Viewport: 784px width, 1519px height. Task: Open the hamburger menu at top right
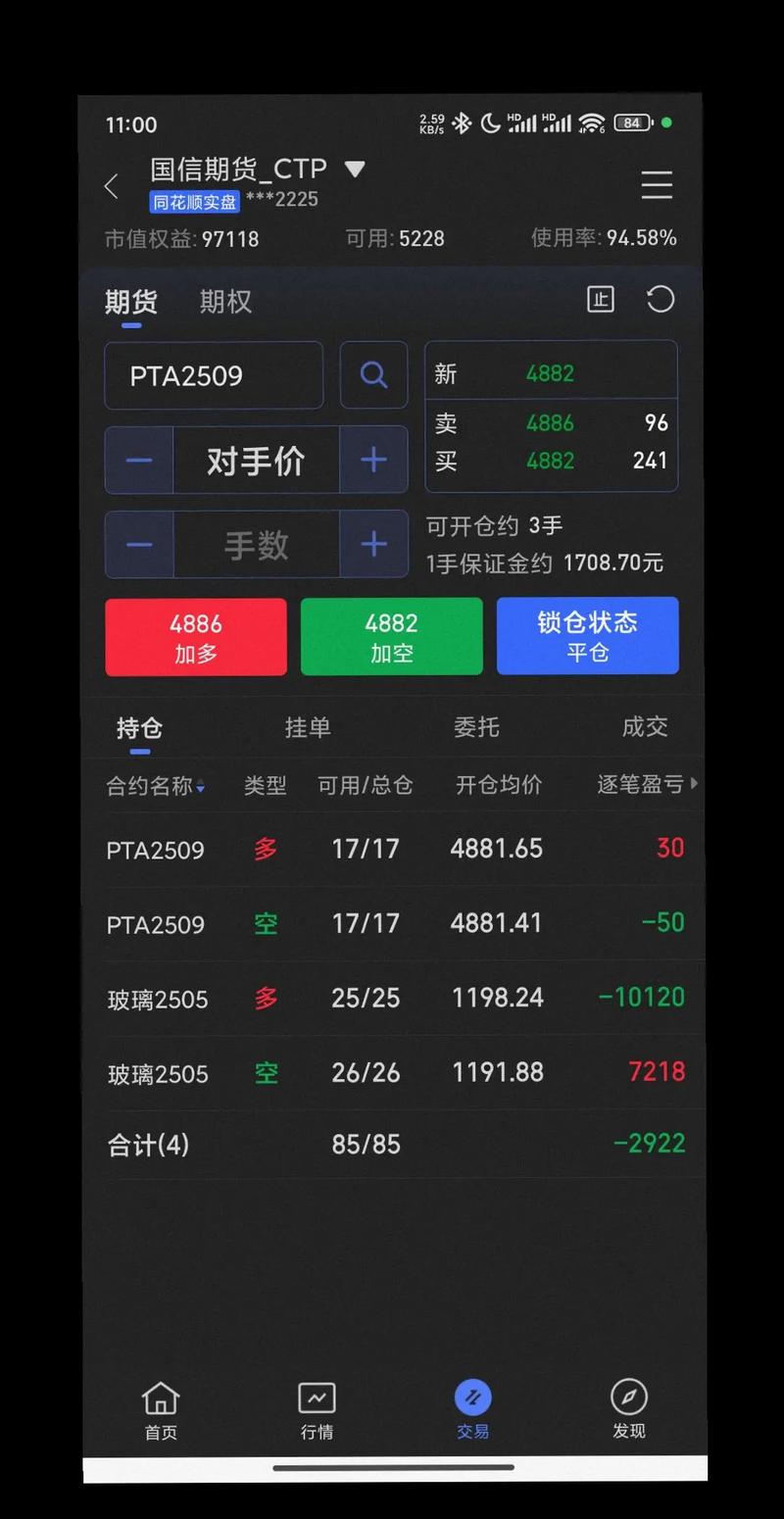[x=656, y=185]
